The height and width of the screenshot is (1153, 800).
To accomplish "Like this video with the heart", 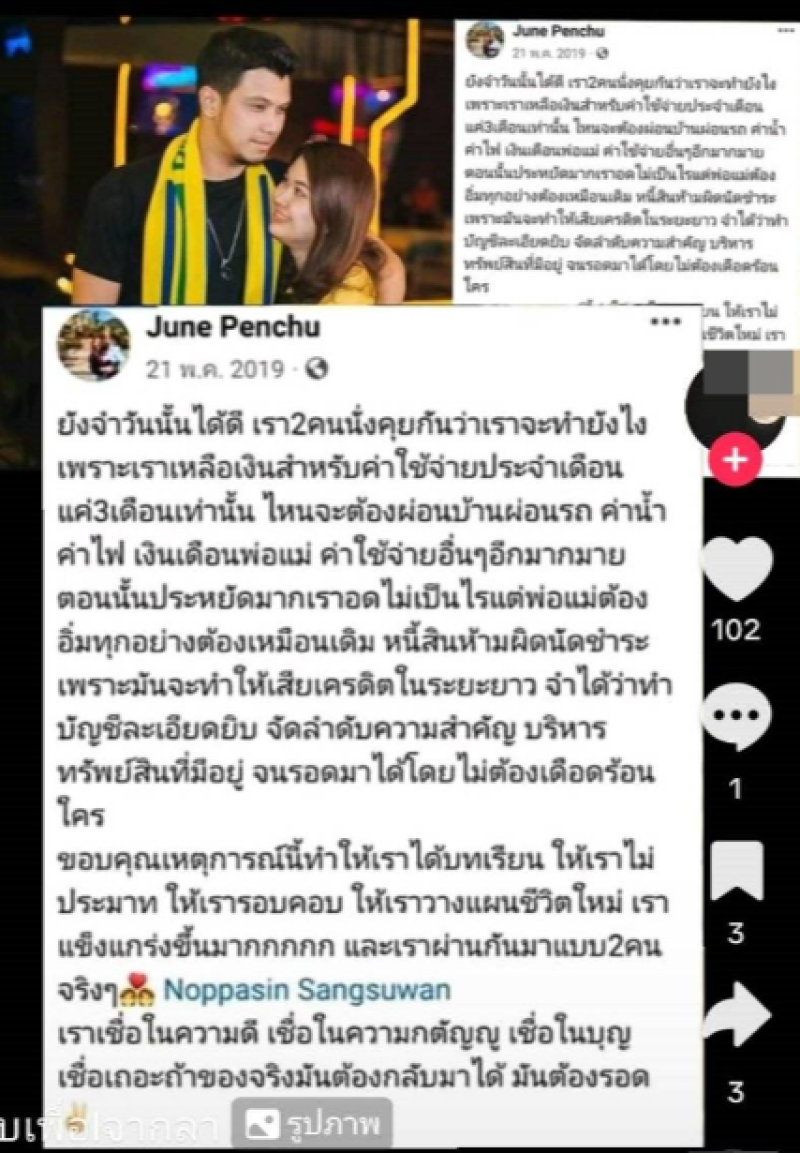I will point(735,569).
